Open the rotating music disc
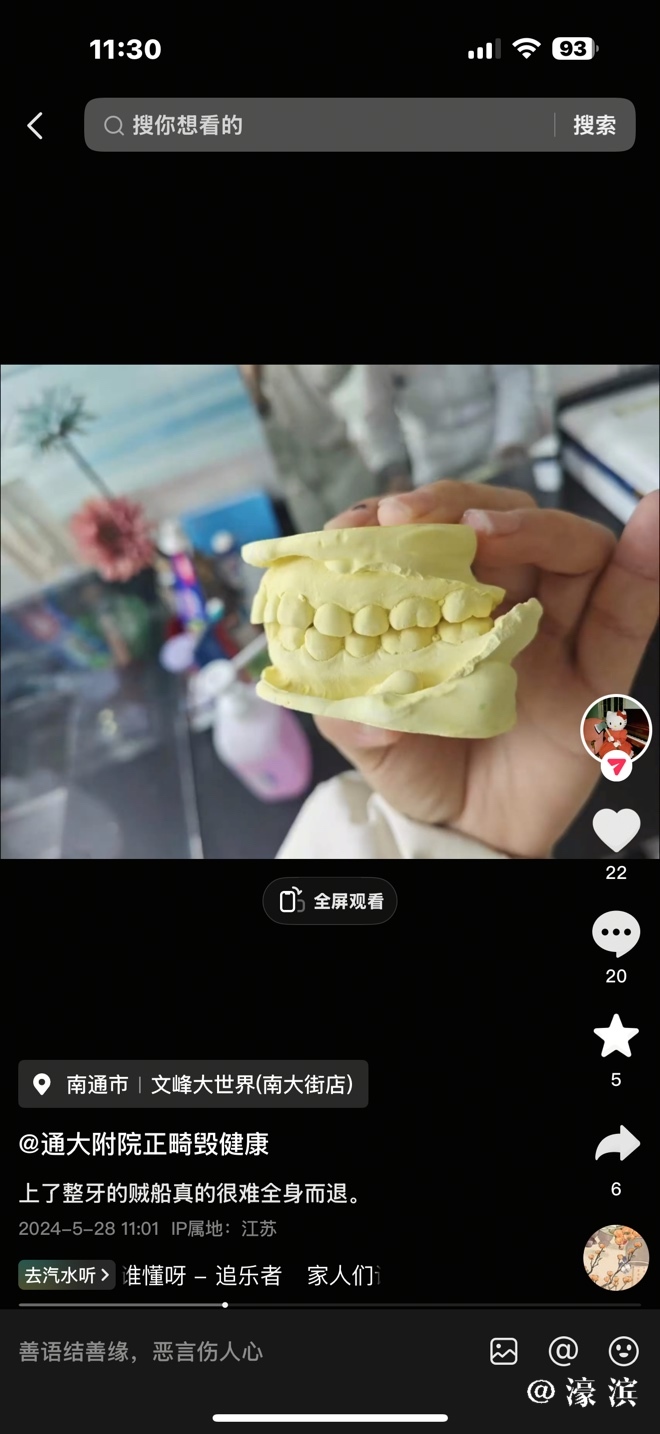The image size is (660, 1434). tap(616, 1257)
